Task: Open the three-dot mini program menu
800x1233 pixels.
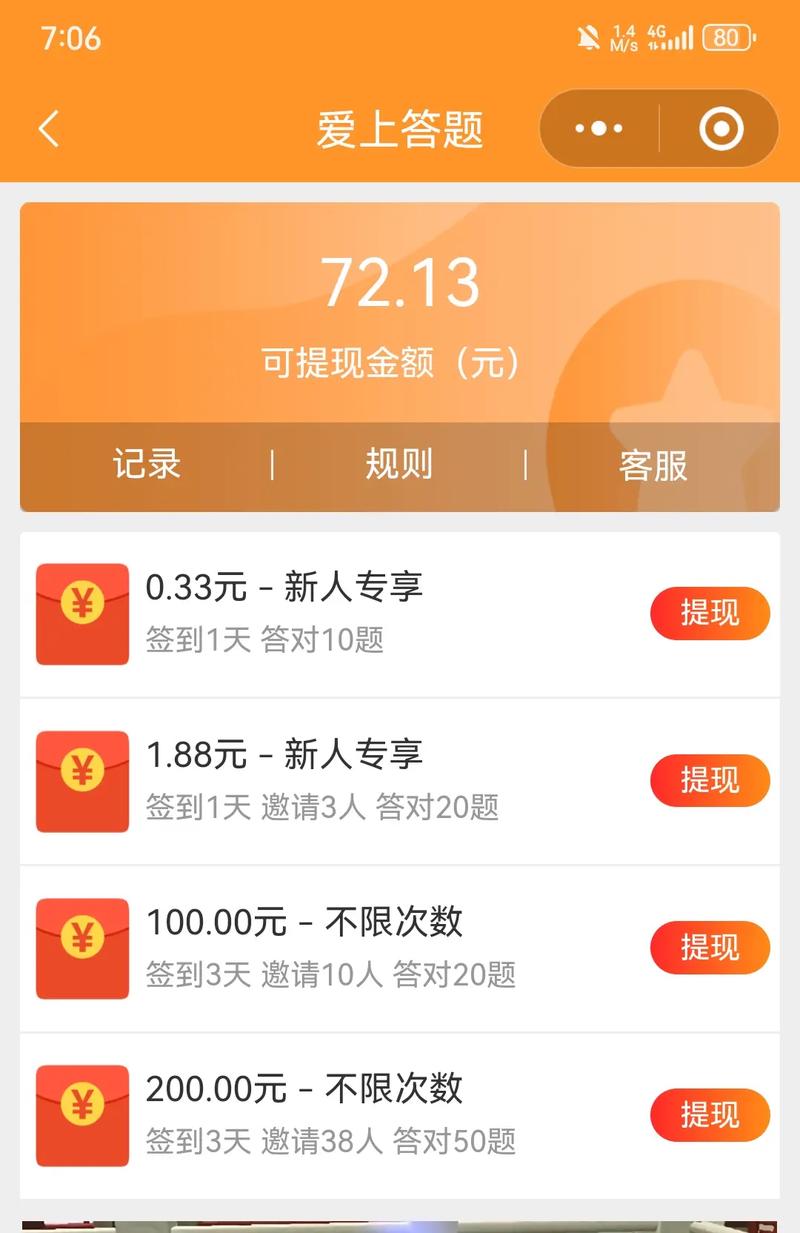Action: click(x=597, y=128)
